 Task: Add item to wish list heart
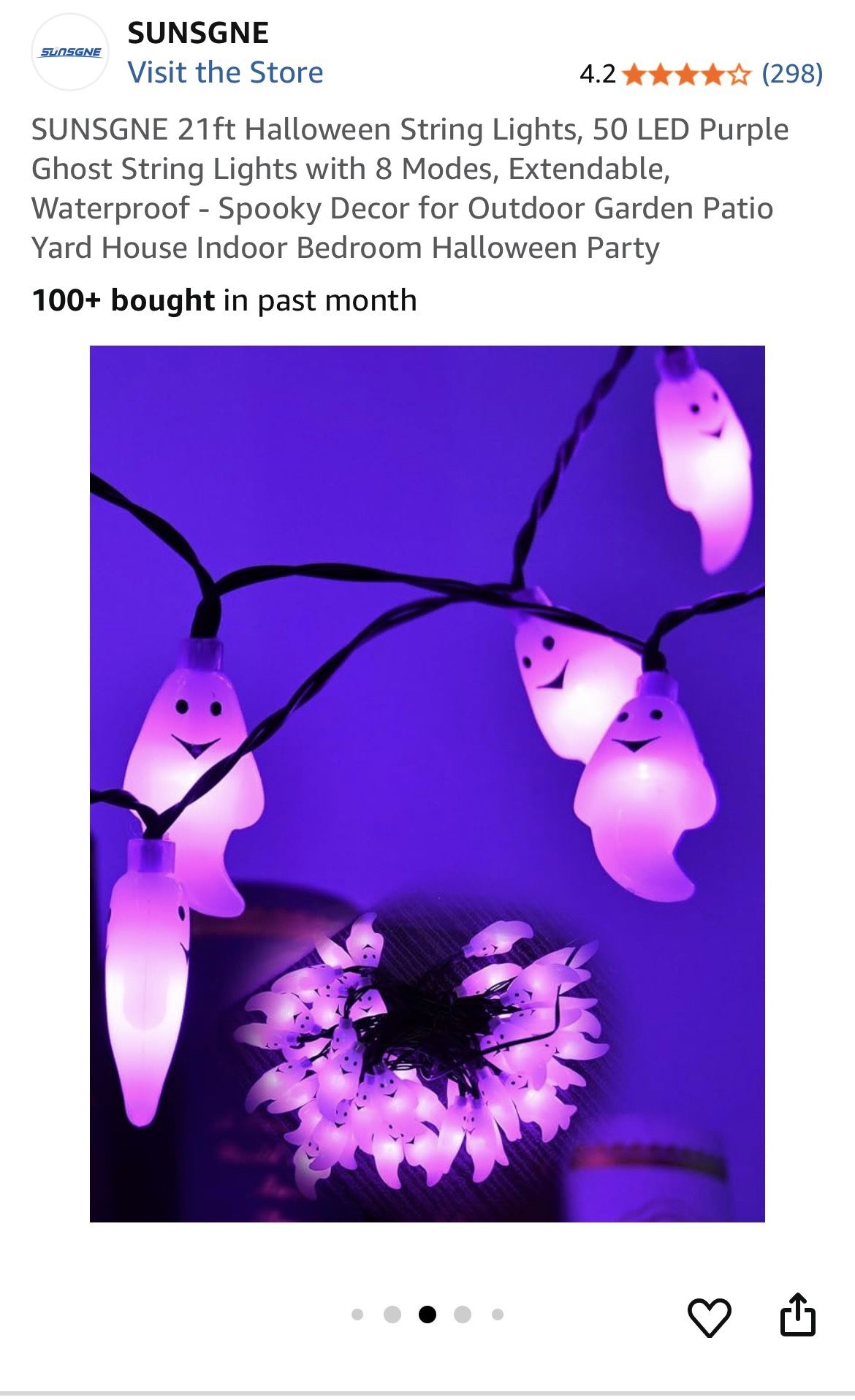pos(709,1317)
